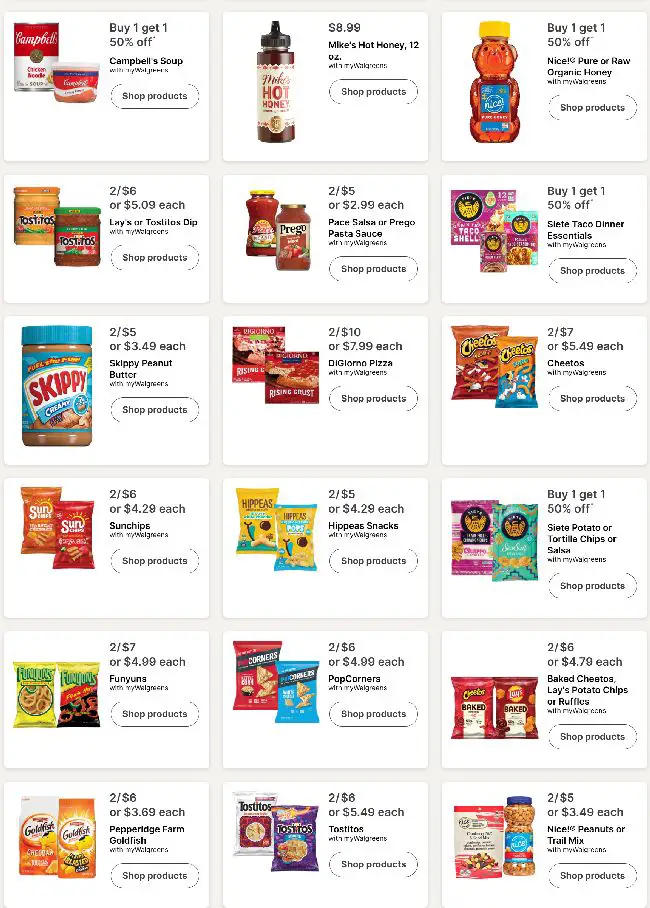Shop Skippy Peanut Butter products
Viewport: 650px width, 908px height.
click(155, 410)
